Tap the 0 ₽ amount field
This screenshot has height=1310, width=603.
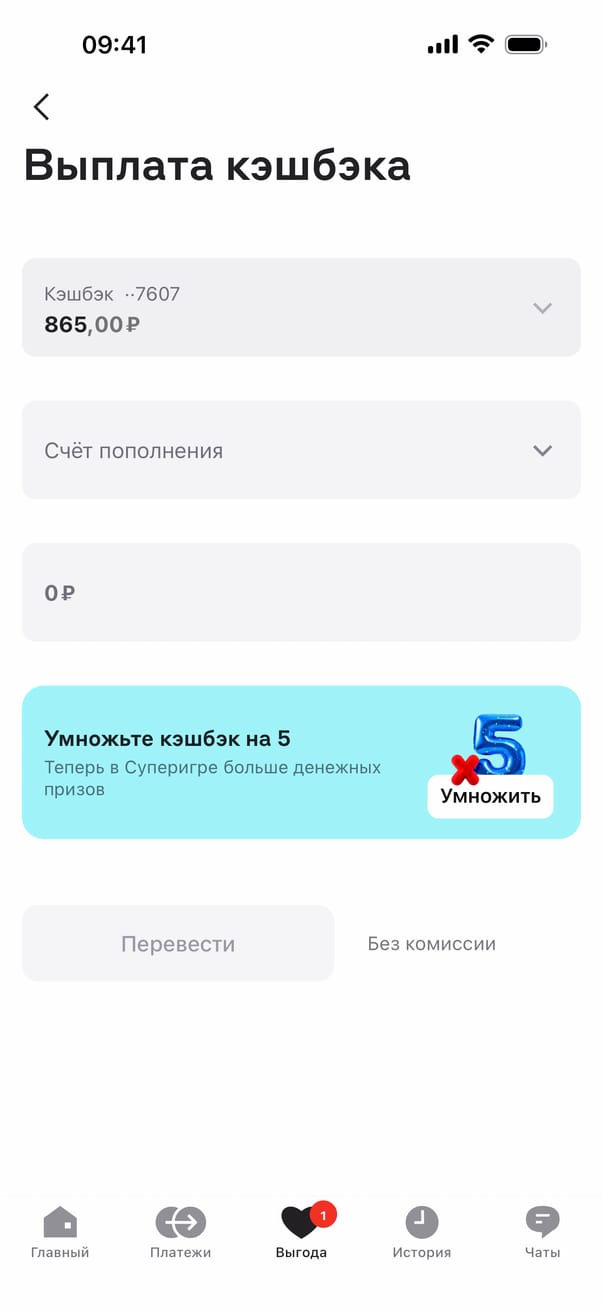pos(301,592)
